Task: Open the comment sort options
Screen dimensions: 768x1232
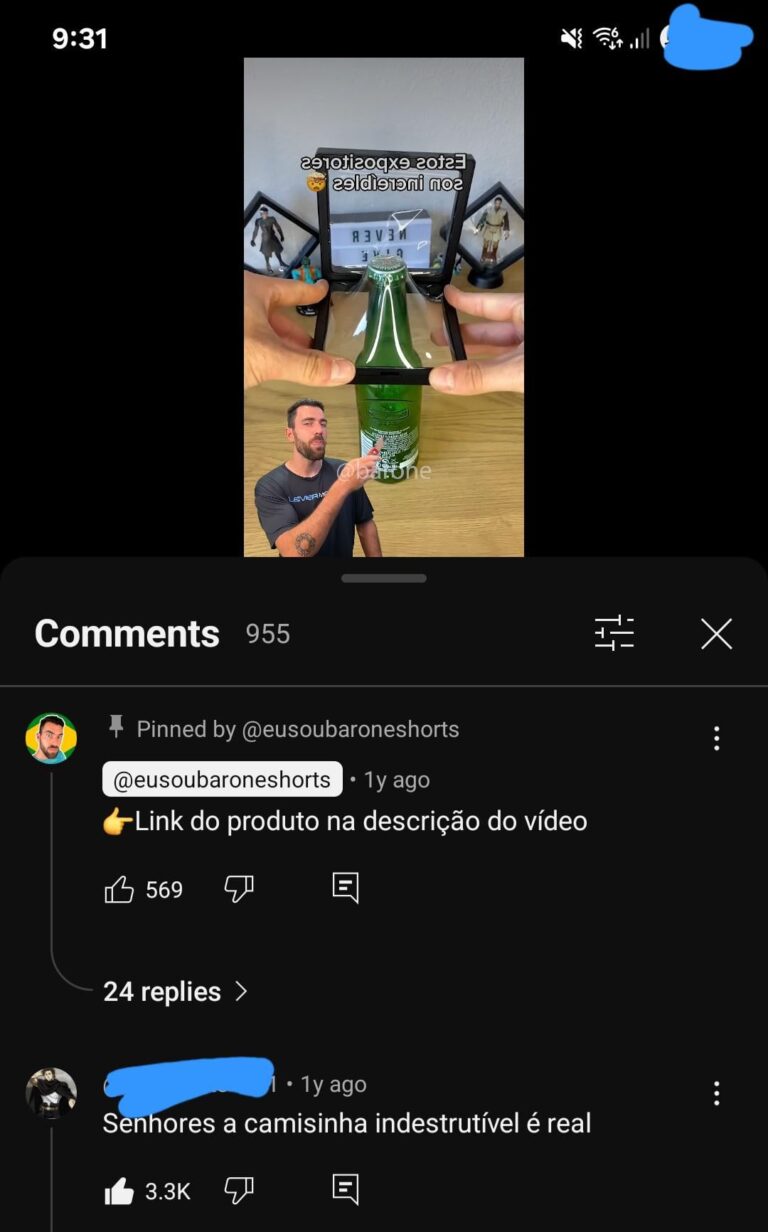Action: [x=614, y=634]
